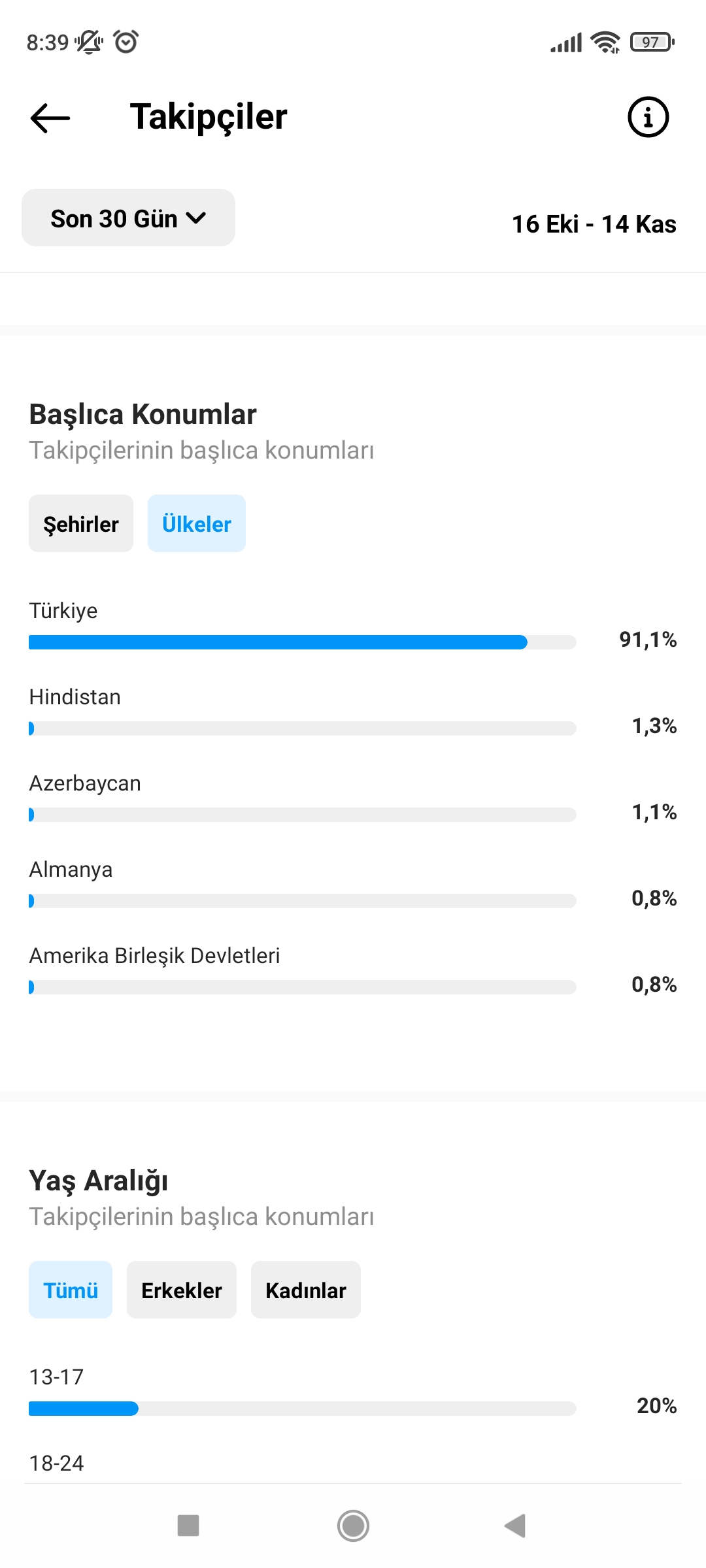Open the info icon in the header

click(648, 118)
